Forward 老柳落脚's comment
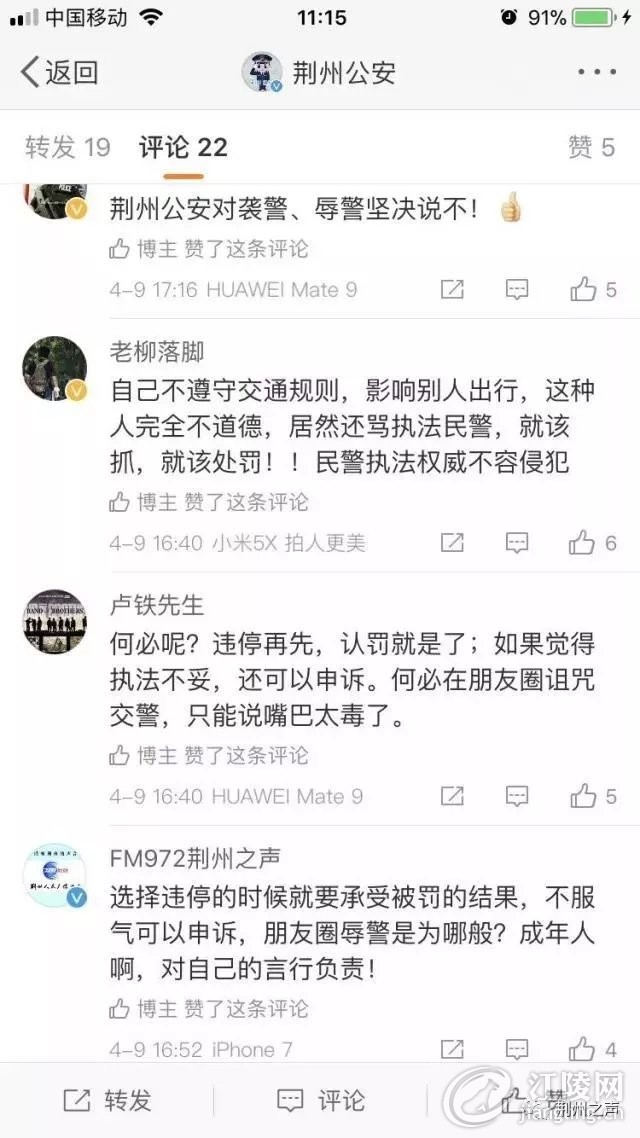This screenshot has height=1138, width=640. [x=452, y=543]
